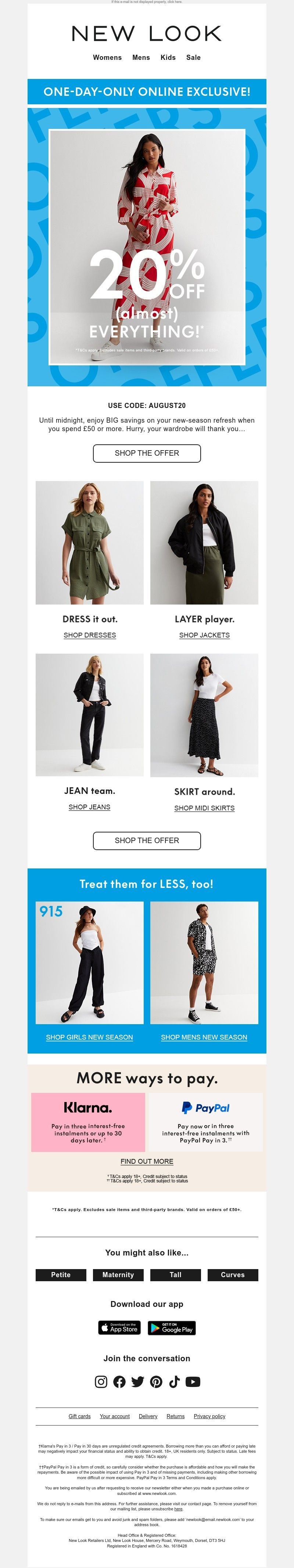Viewport: 294px width, 1568px height.
Task: Tap the first SHOP THE OFFER button
Action: [x=147, y=453]
